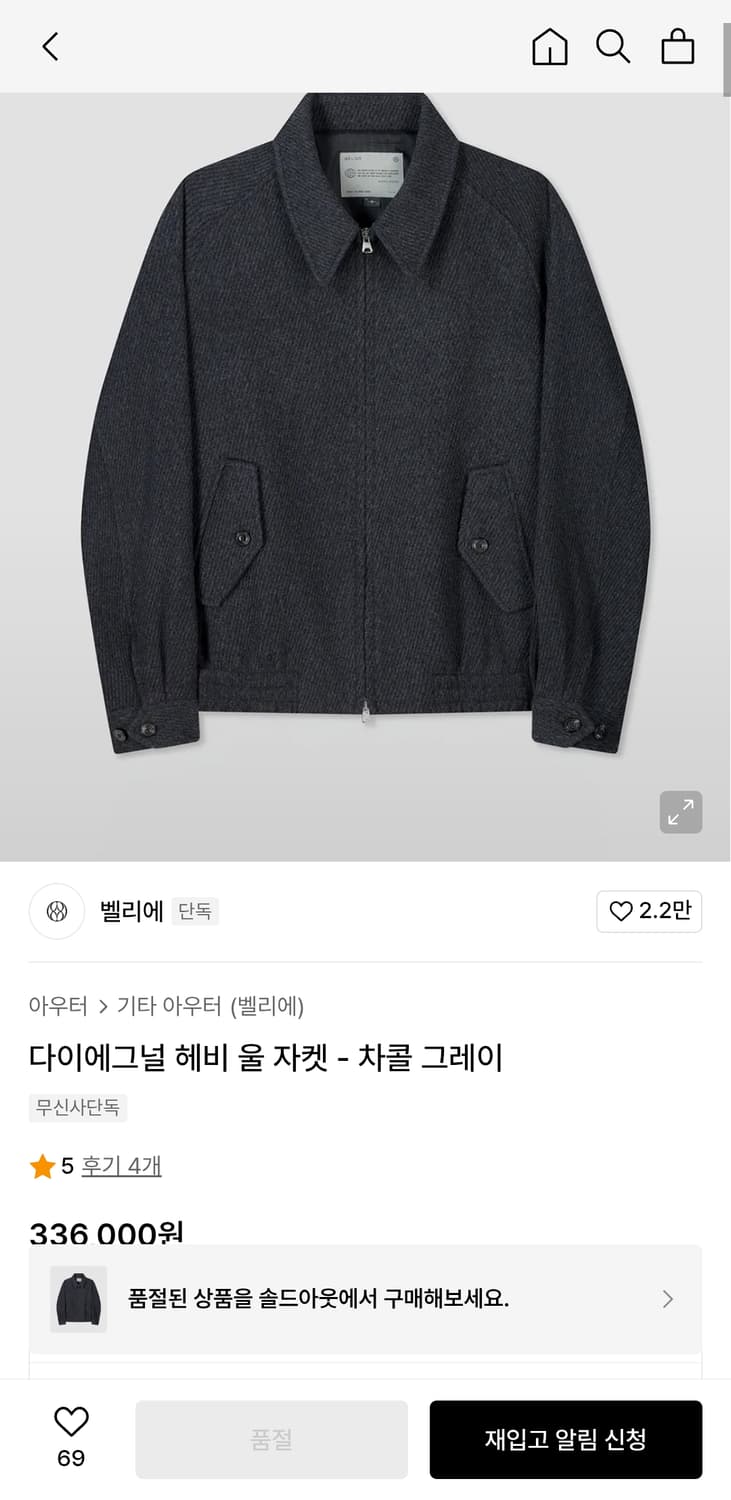Expand product photo to fullscreen
This screenshot has width=731, height=1500.
(x=681, y=813)
